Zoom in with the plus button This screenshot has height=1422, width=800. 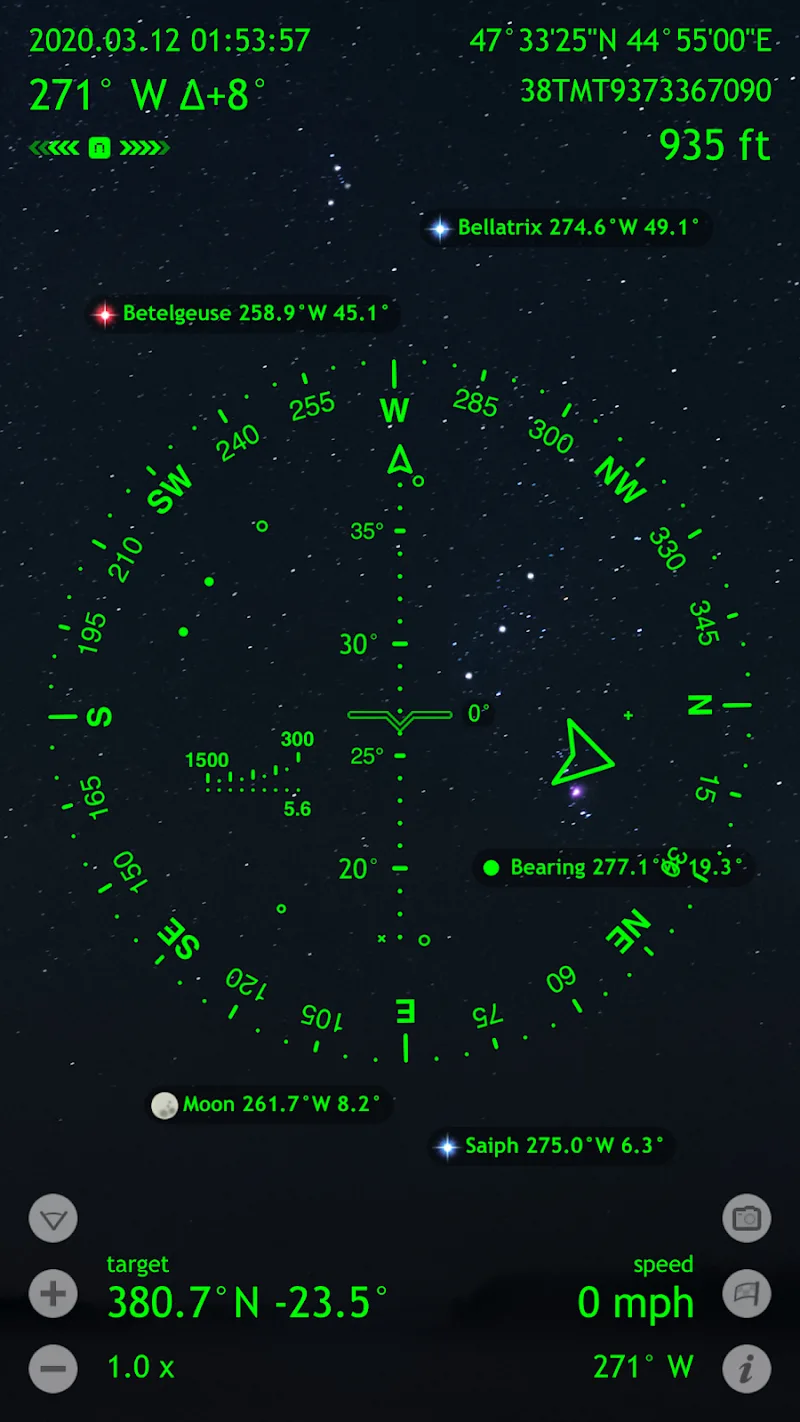pos(53,1295)
